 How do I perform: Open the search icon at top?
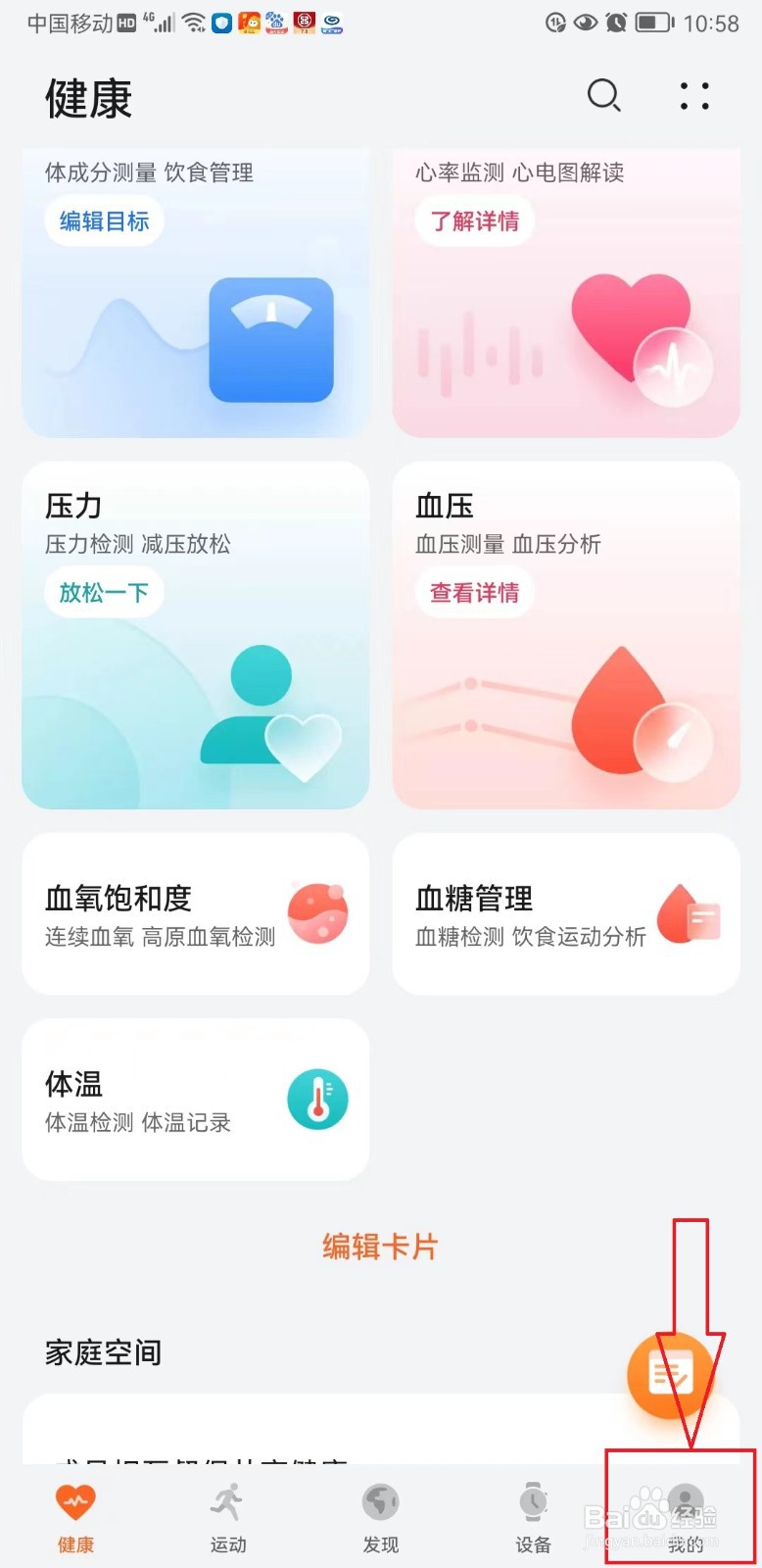[603, 96]
